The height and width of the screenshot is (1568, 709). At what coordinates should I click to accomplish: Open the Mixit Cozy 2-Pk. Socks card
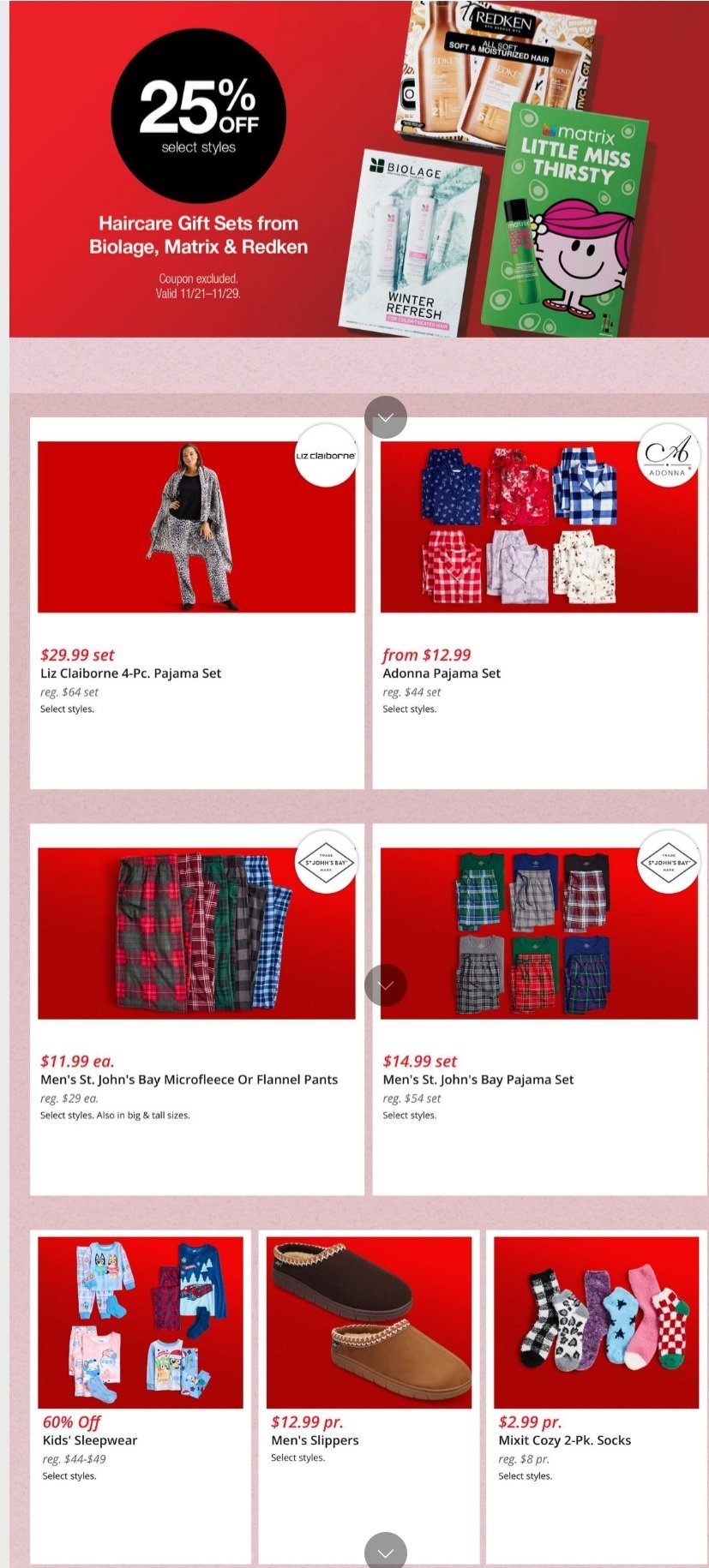597,1397
